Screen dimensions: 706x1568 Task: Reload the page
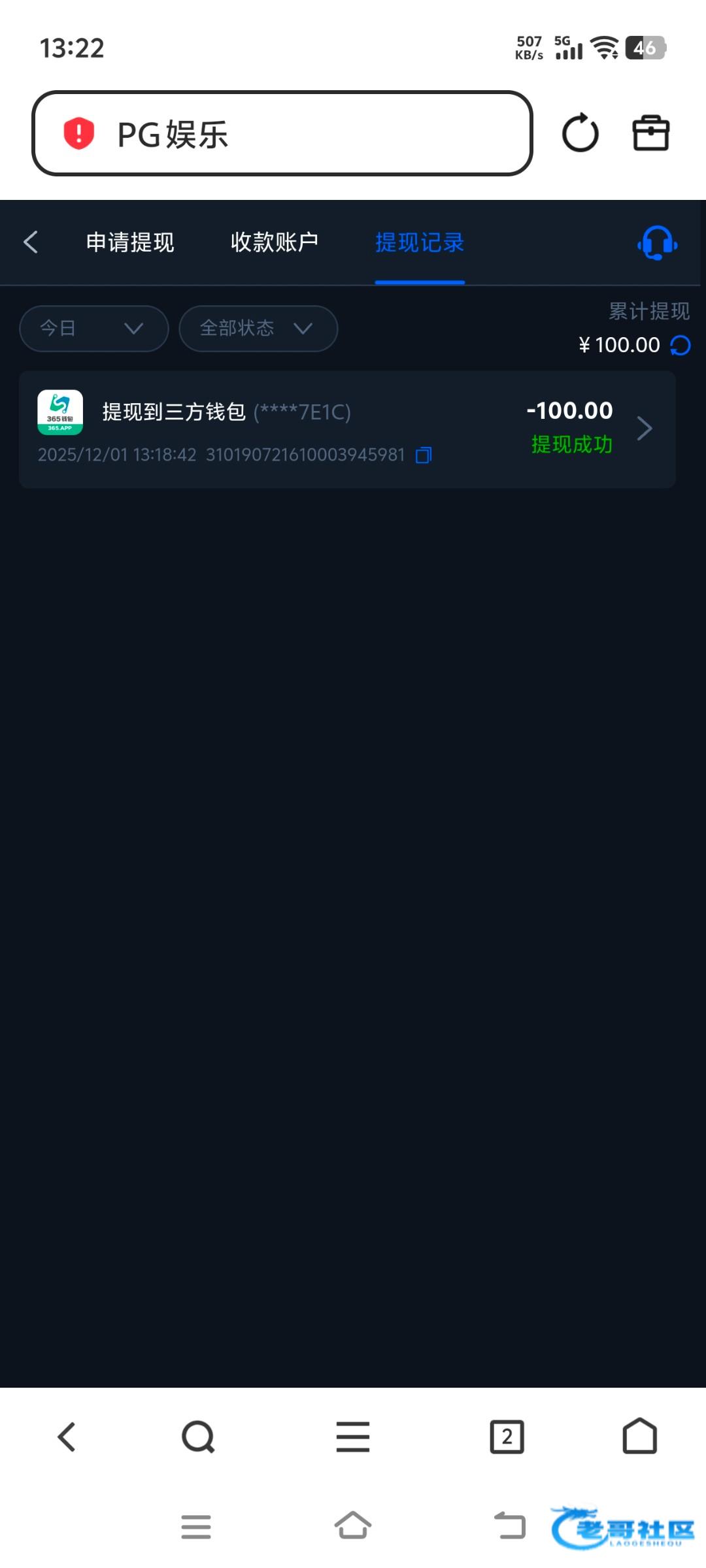pyautogui.click(x=580, y=133)
